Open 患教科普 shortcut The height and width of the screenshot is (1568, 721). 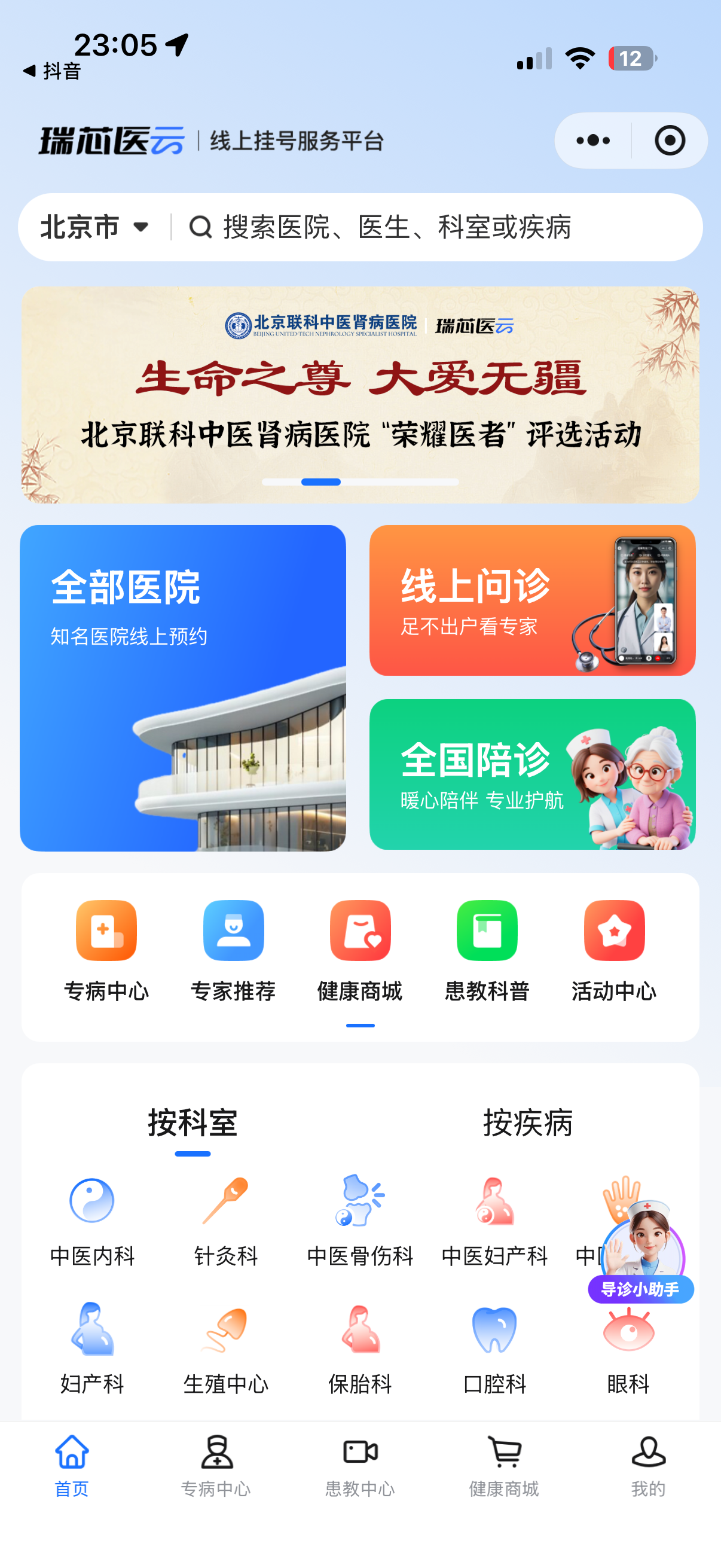(x=487, y=951)
